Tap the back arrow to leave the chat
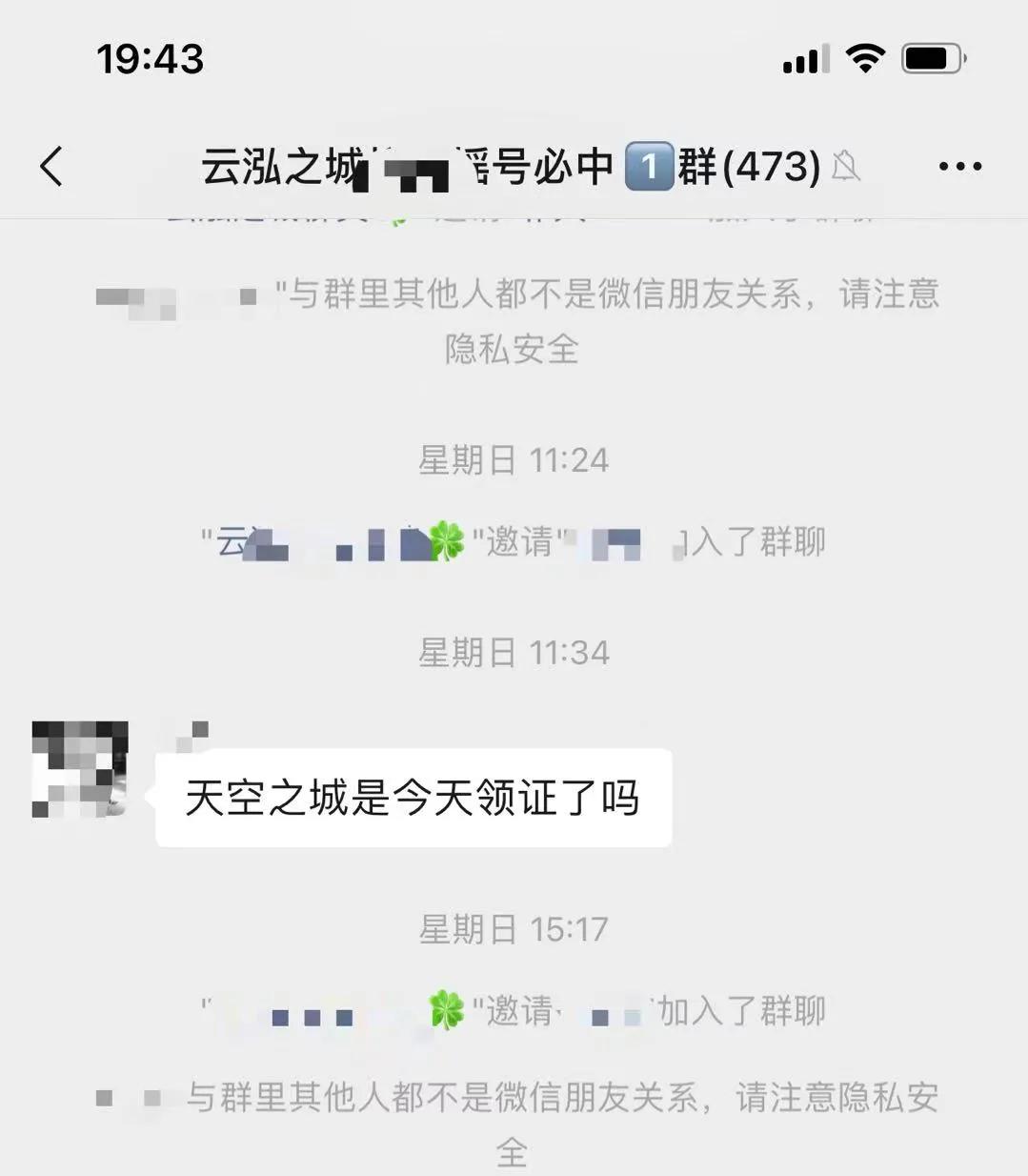Viewport: 1028px width, 1176px height. tap(52, 165)
